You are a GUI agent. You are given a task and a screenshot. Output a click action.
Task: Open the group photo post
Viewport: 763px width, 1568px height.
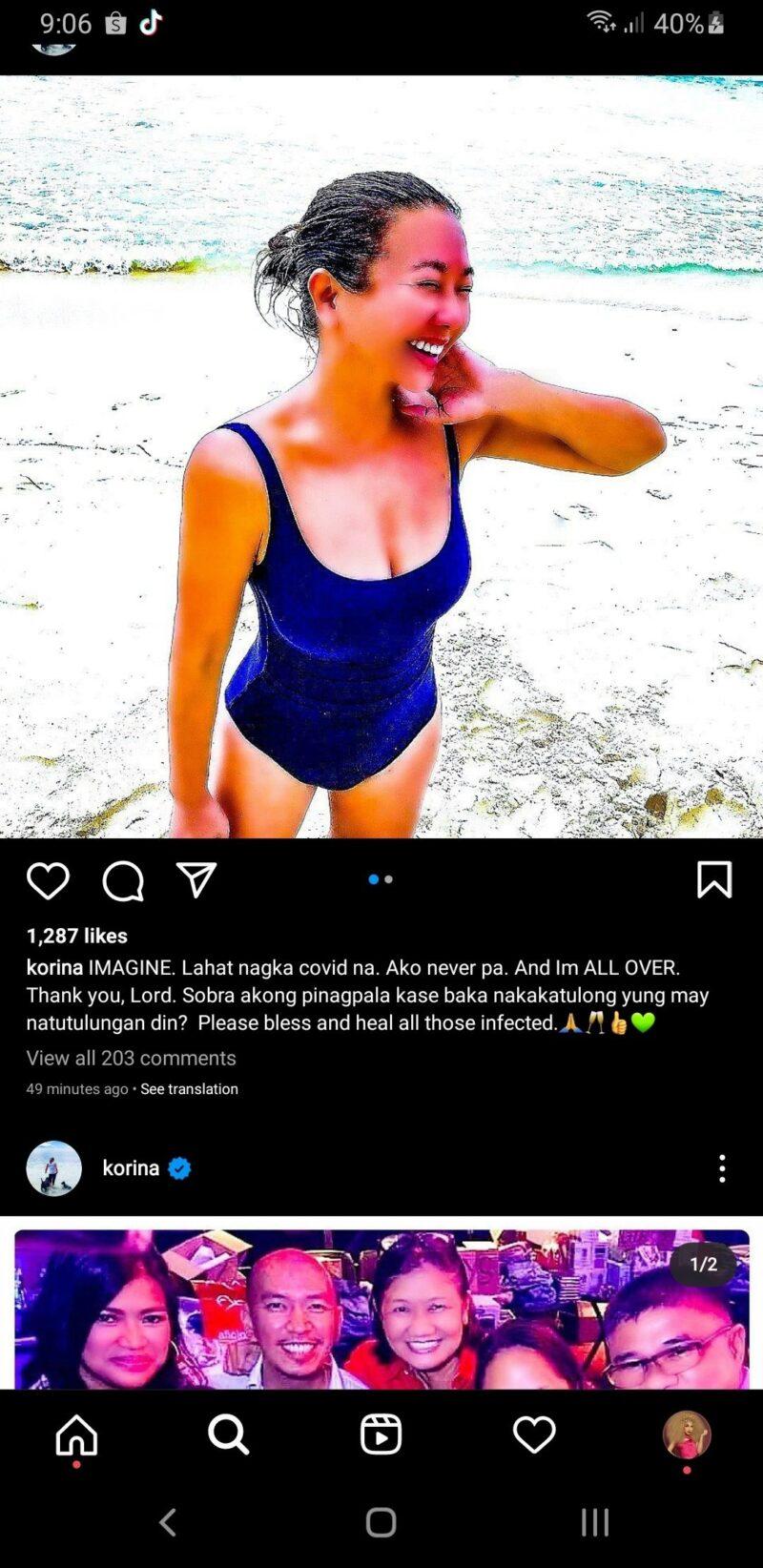(381, 1309)
